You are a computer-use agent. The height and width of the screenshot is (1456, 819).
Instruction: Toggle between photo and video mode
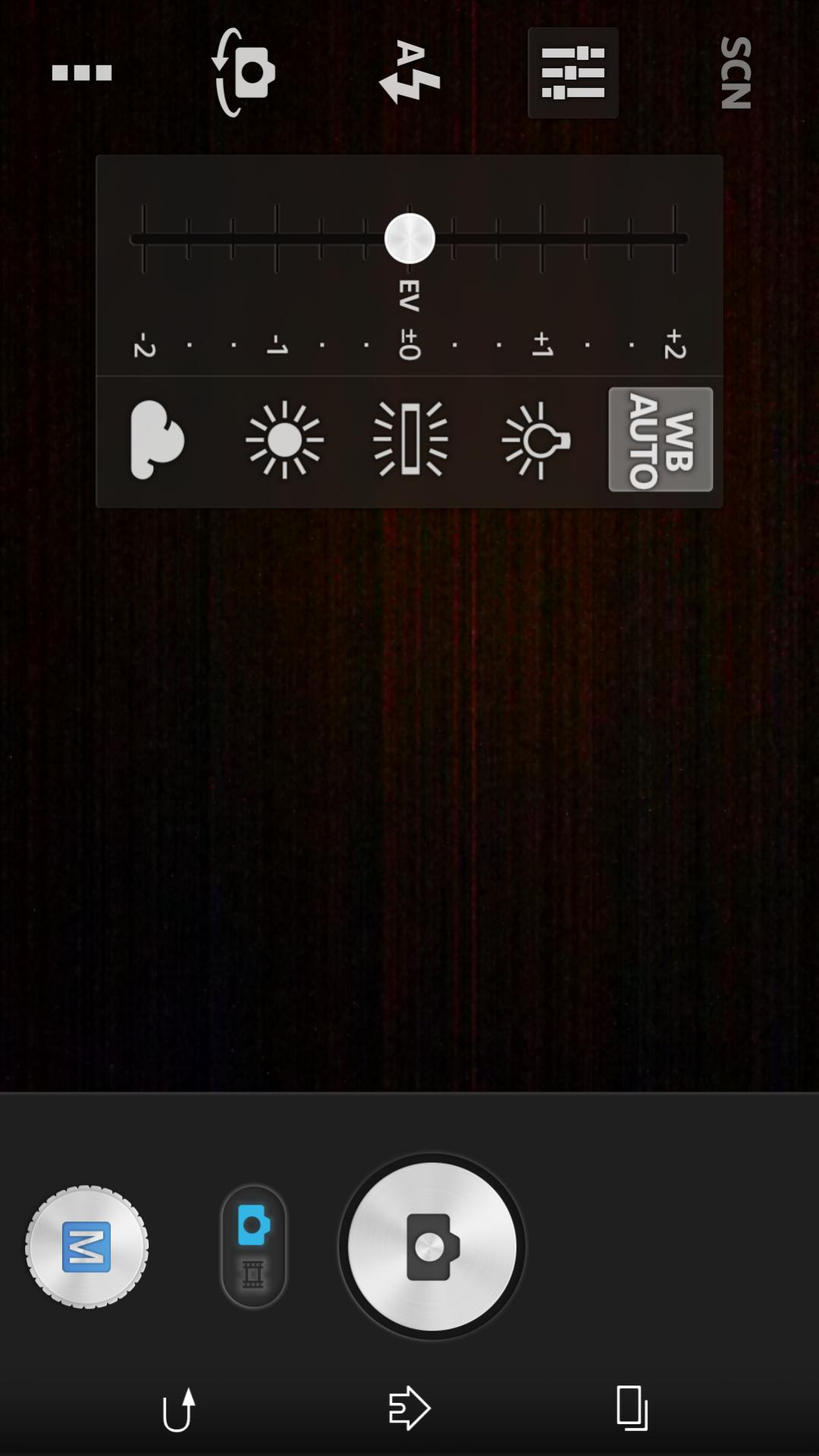pyautogui.click(x=254, y=1246)
